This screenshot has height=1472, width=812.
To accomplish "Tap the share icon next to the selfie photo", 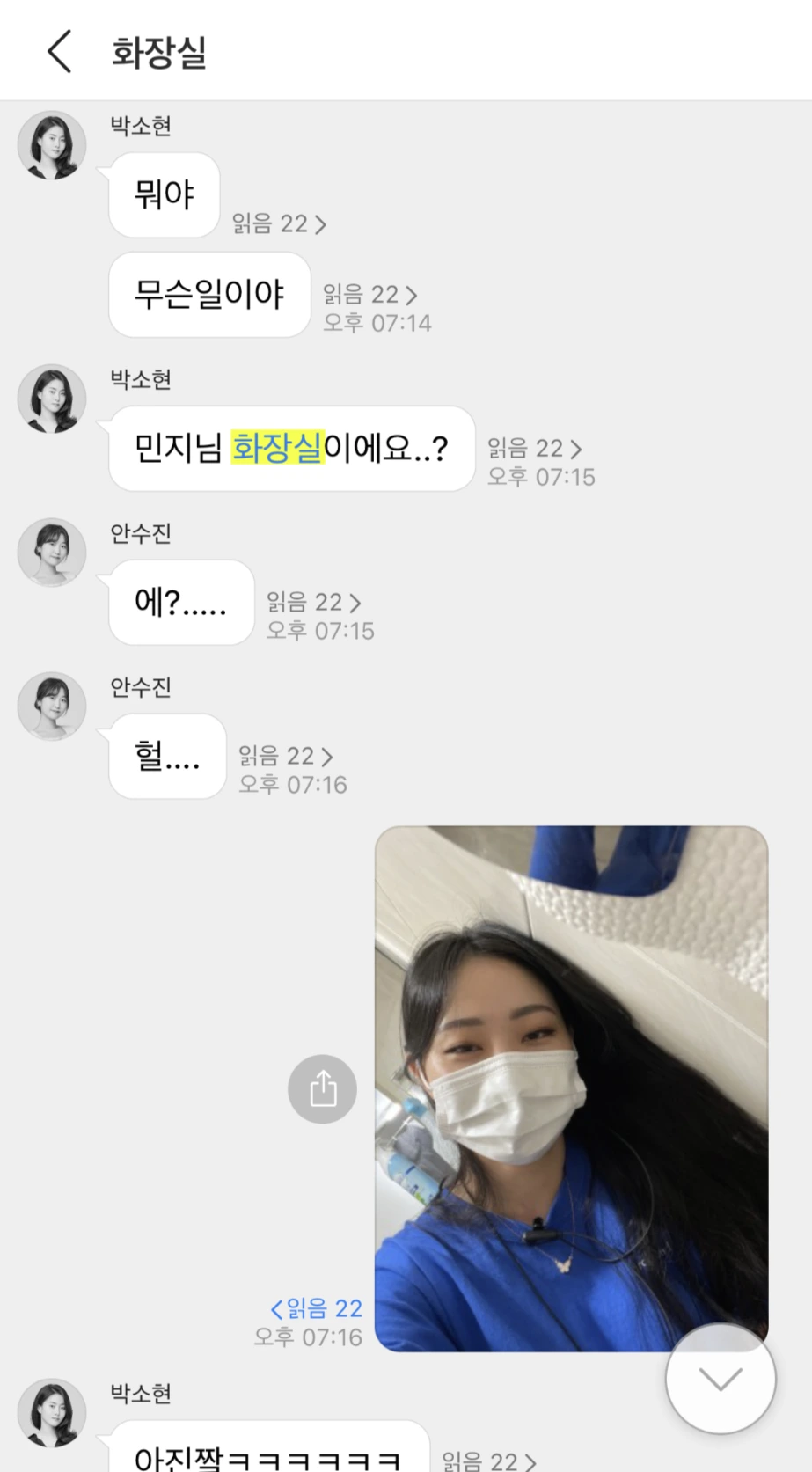I will pos(322,1088).
